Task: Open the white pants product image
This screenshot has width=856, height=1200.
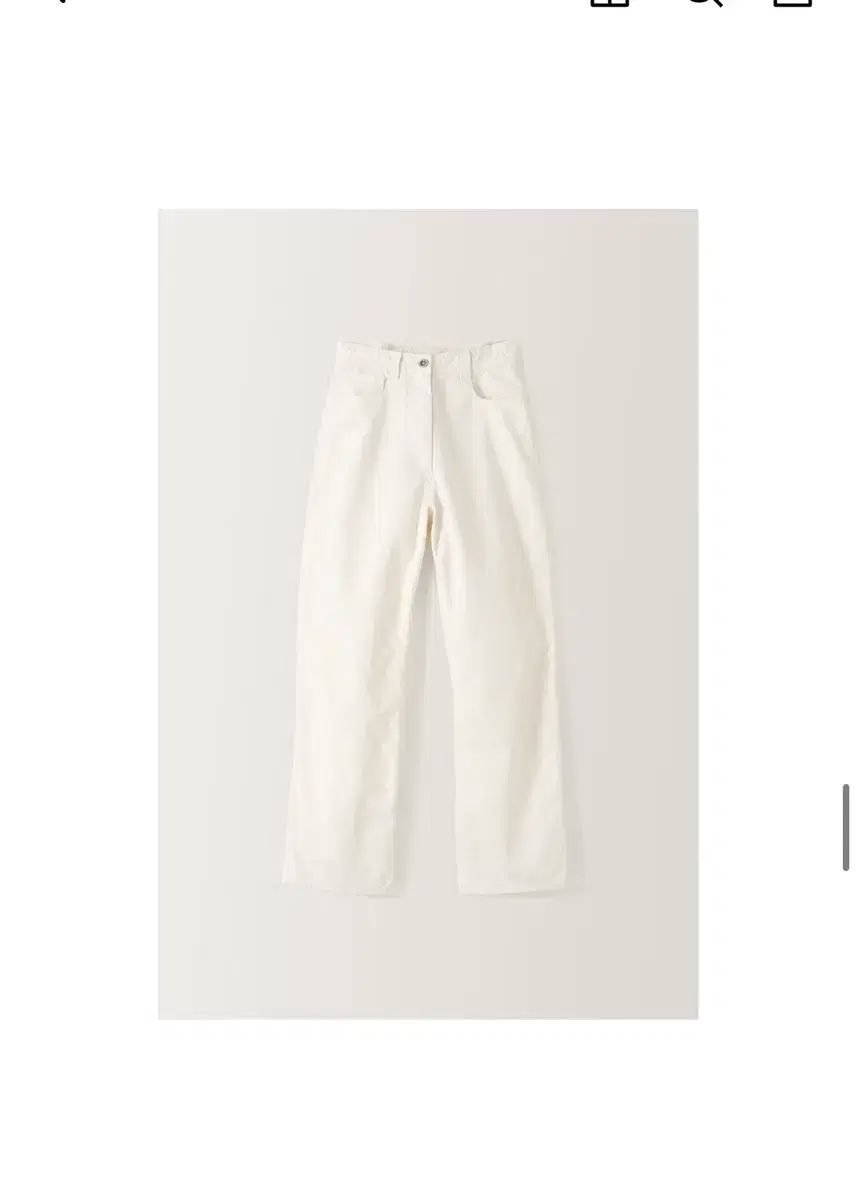Action: click(x=428, y=613)
